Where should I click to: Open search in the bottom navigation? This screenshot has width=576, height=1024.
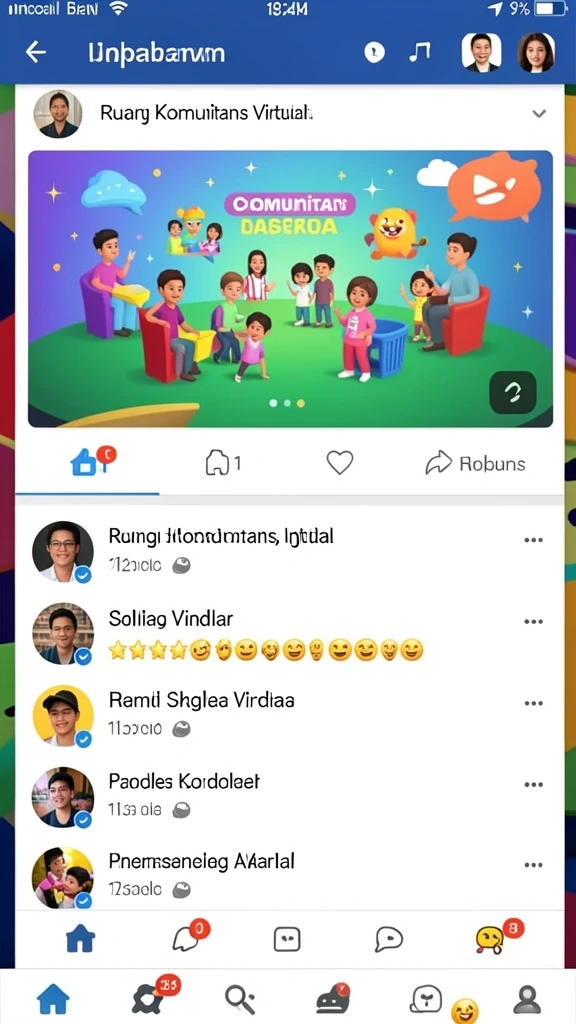coord(240,999)
